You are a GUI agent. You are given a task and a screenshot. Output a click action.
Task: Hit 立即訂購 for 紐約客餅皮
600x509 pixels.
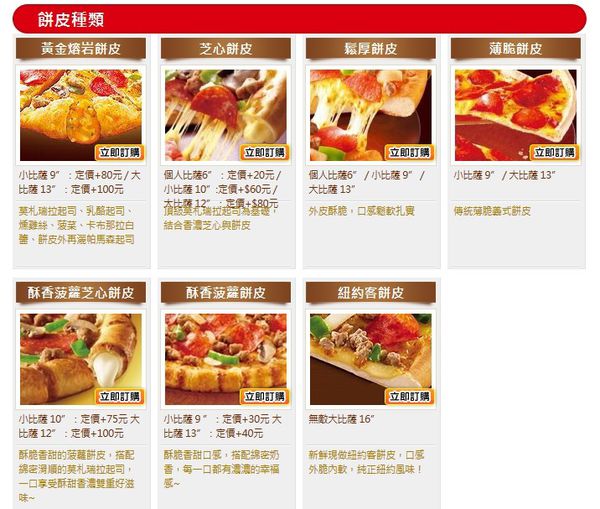pyautogui.click(x=410, y=397)
